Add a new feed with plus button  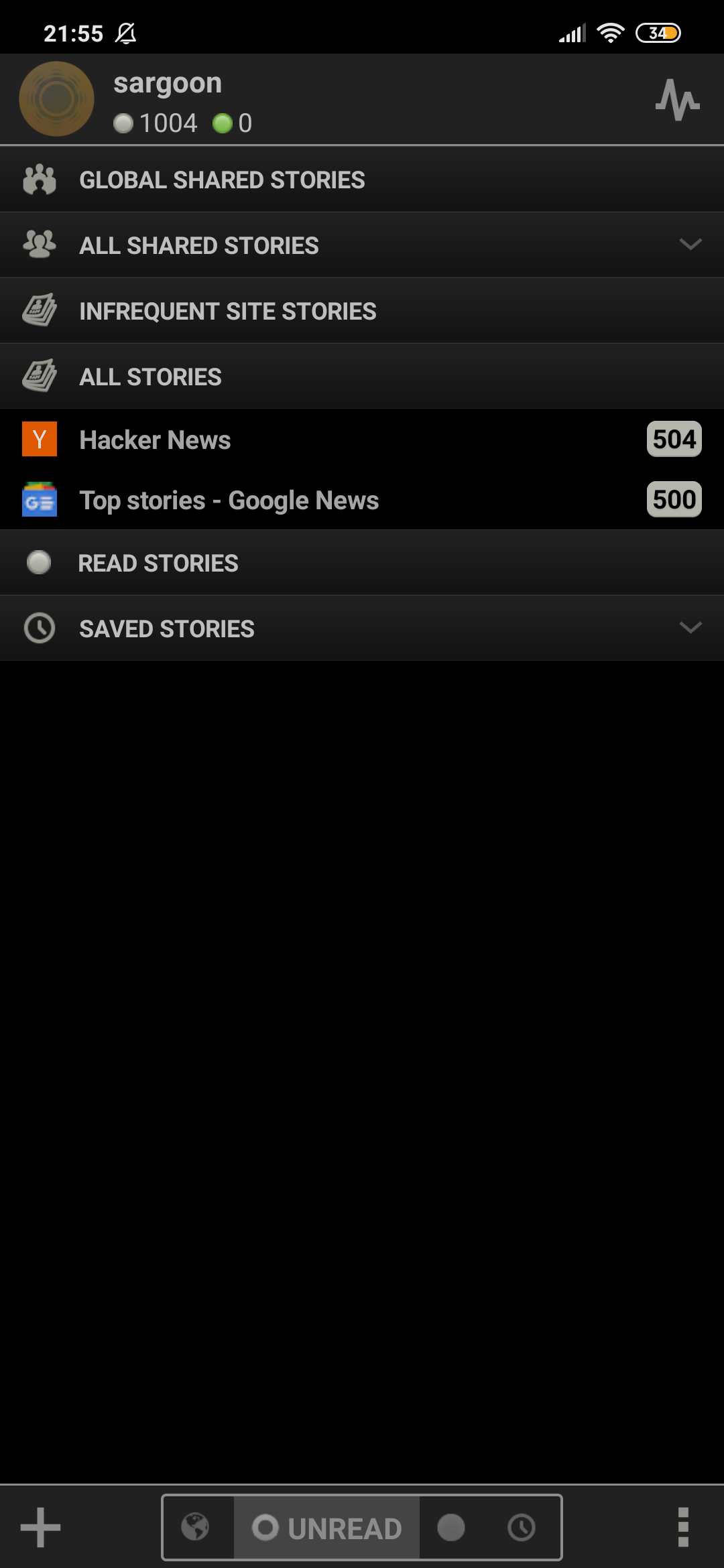41,1528
